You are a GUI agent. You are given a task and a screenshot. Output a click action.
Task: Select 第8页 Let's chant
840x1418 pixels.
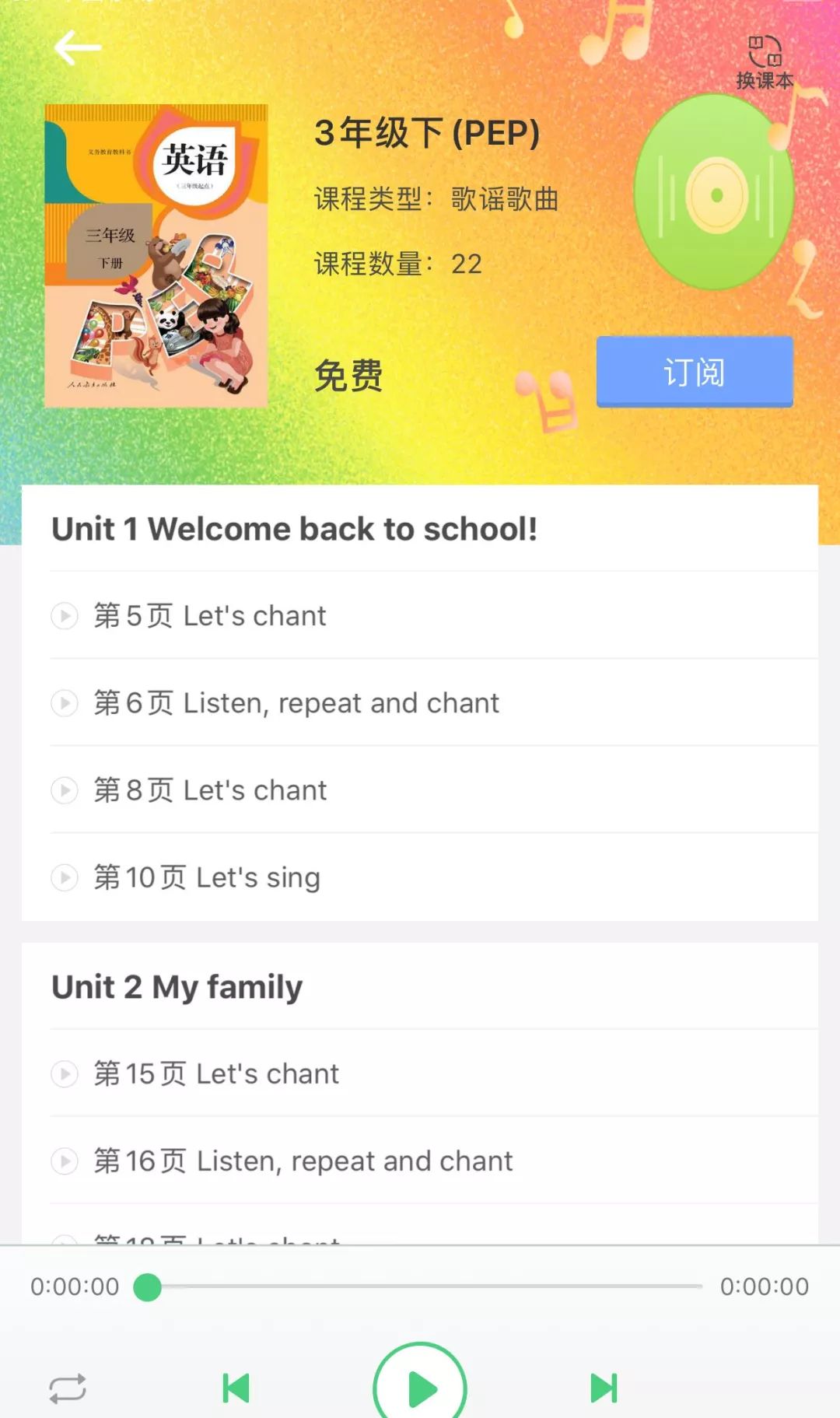click(x=210, y=790)
